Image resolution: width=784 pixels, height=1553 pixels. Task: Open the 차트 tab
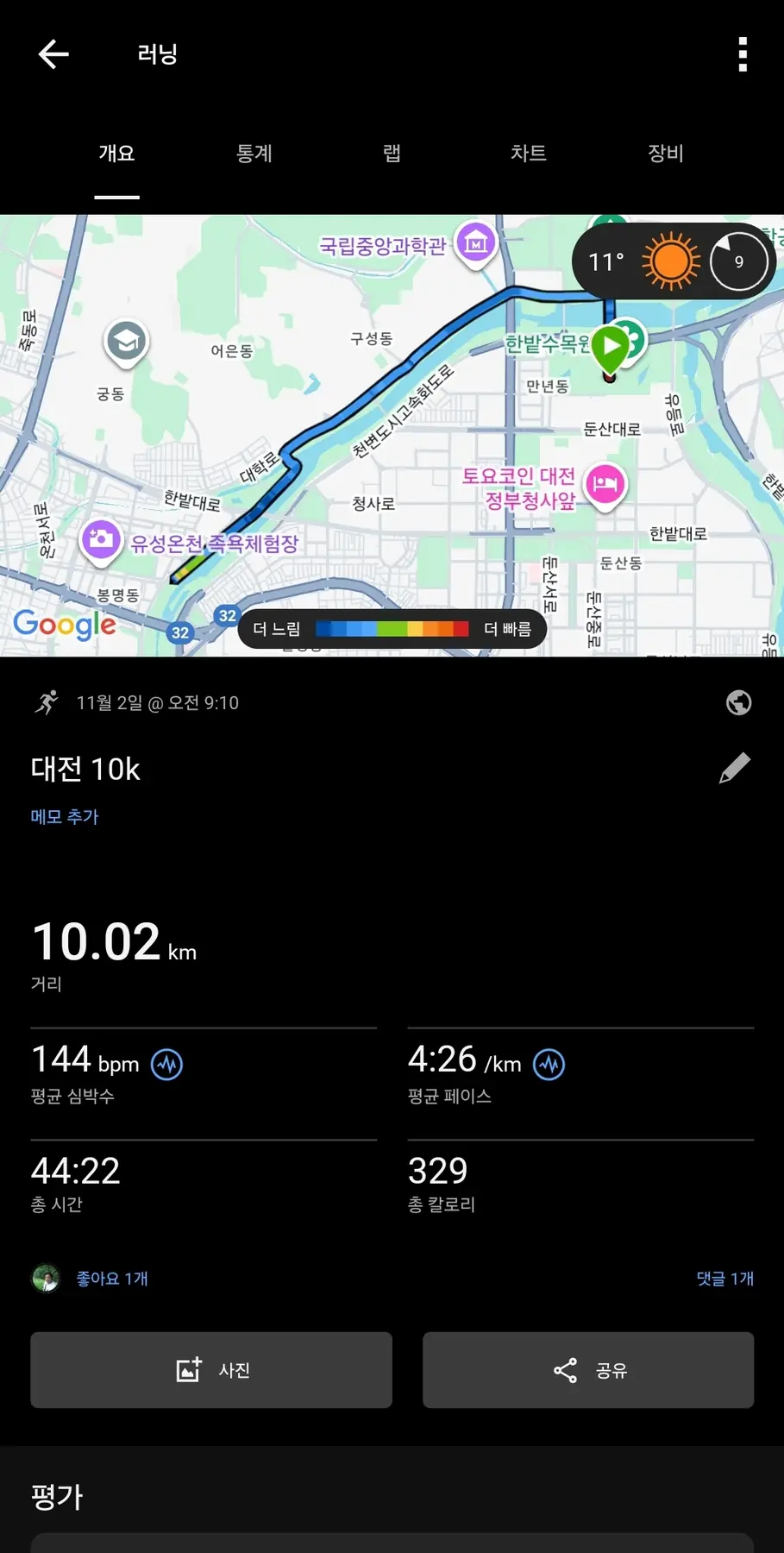[x=529, y=154]
